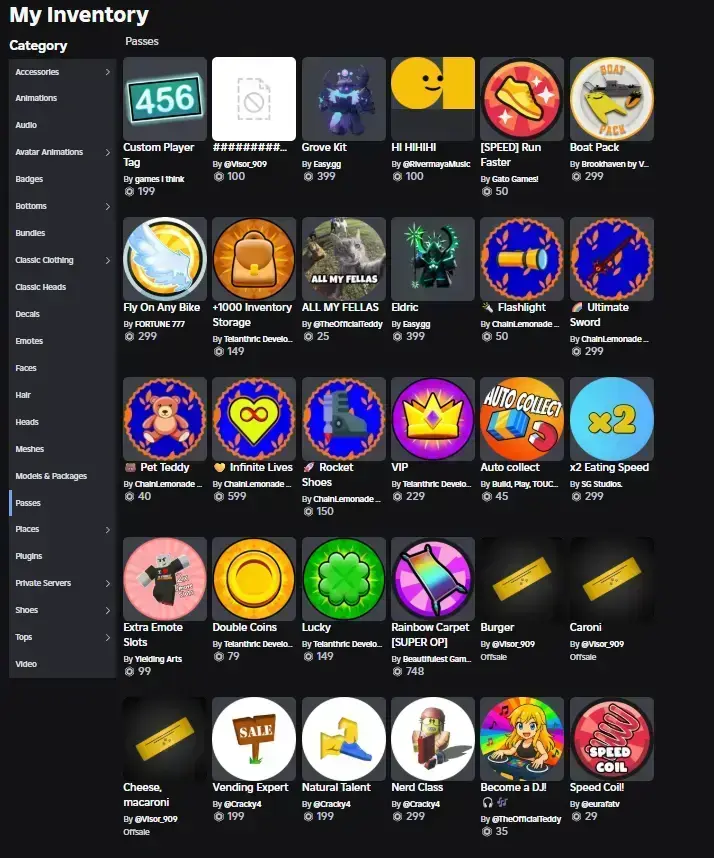Open the Fly On Any Bike pass
Screen dimensions: 714x858
tap(165, 259)
